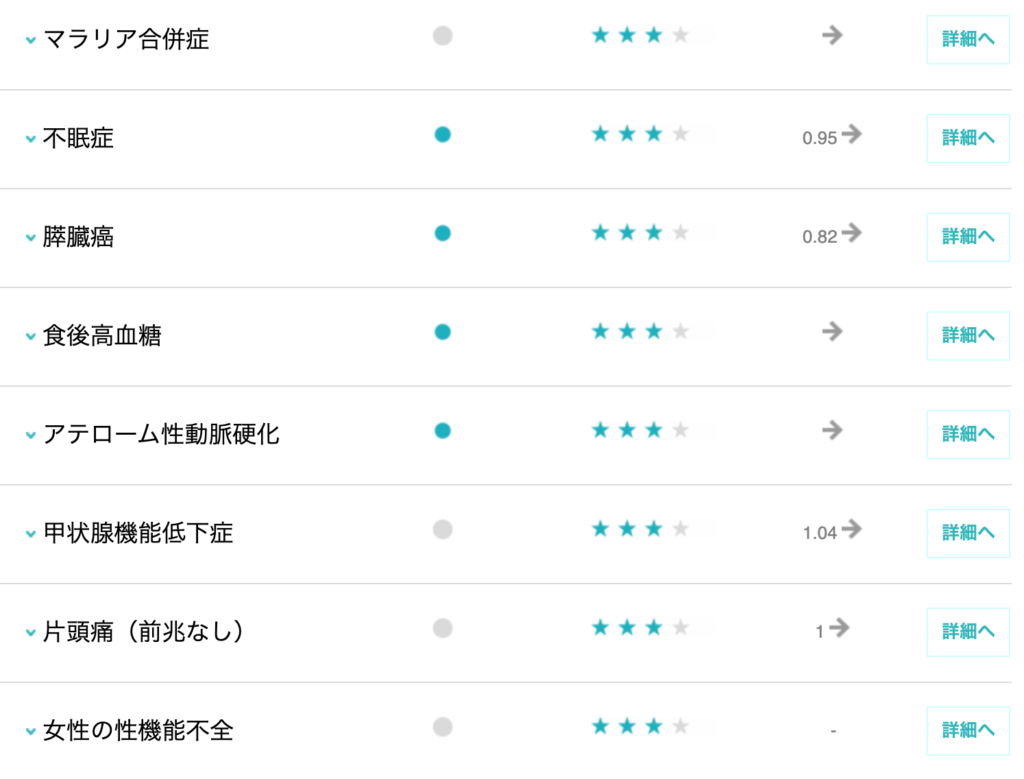
Task: View 甲状腺機能低下症 details
Action: tap(967, 533)
